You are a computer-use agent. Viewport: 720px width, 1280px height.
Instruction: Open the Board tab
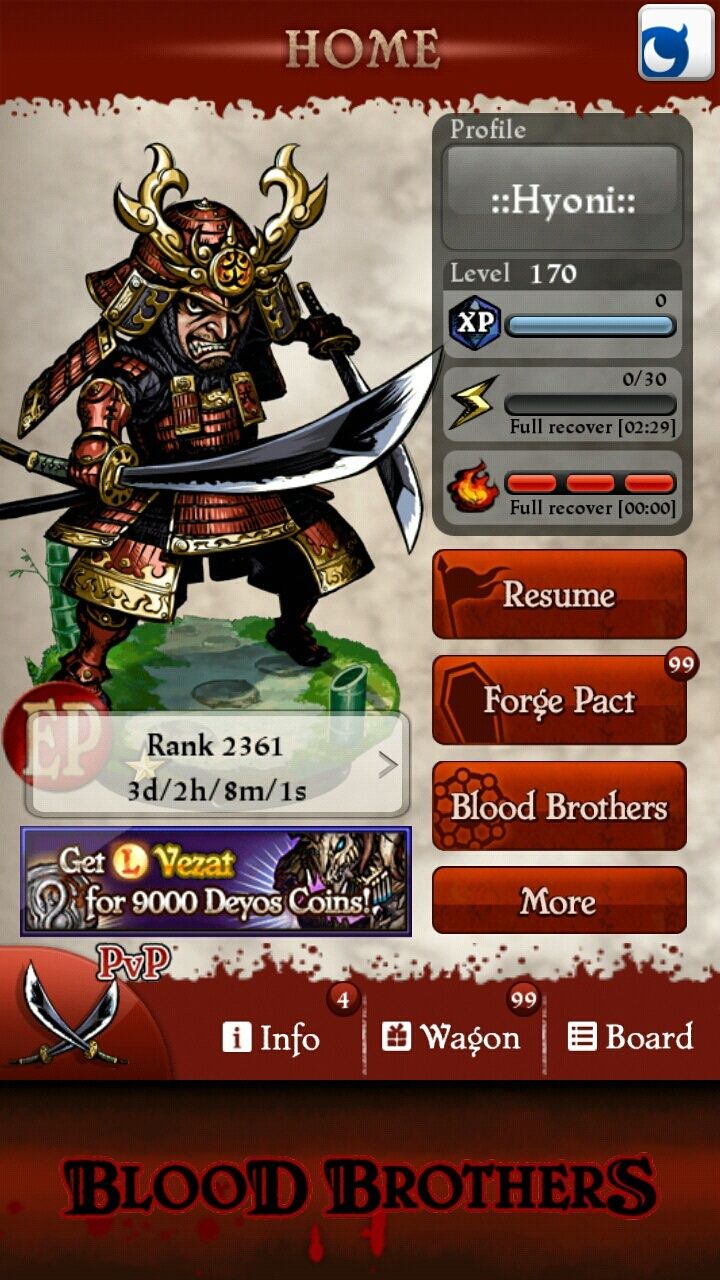630,1037
